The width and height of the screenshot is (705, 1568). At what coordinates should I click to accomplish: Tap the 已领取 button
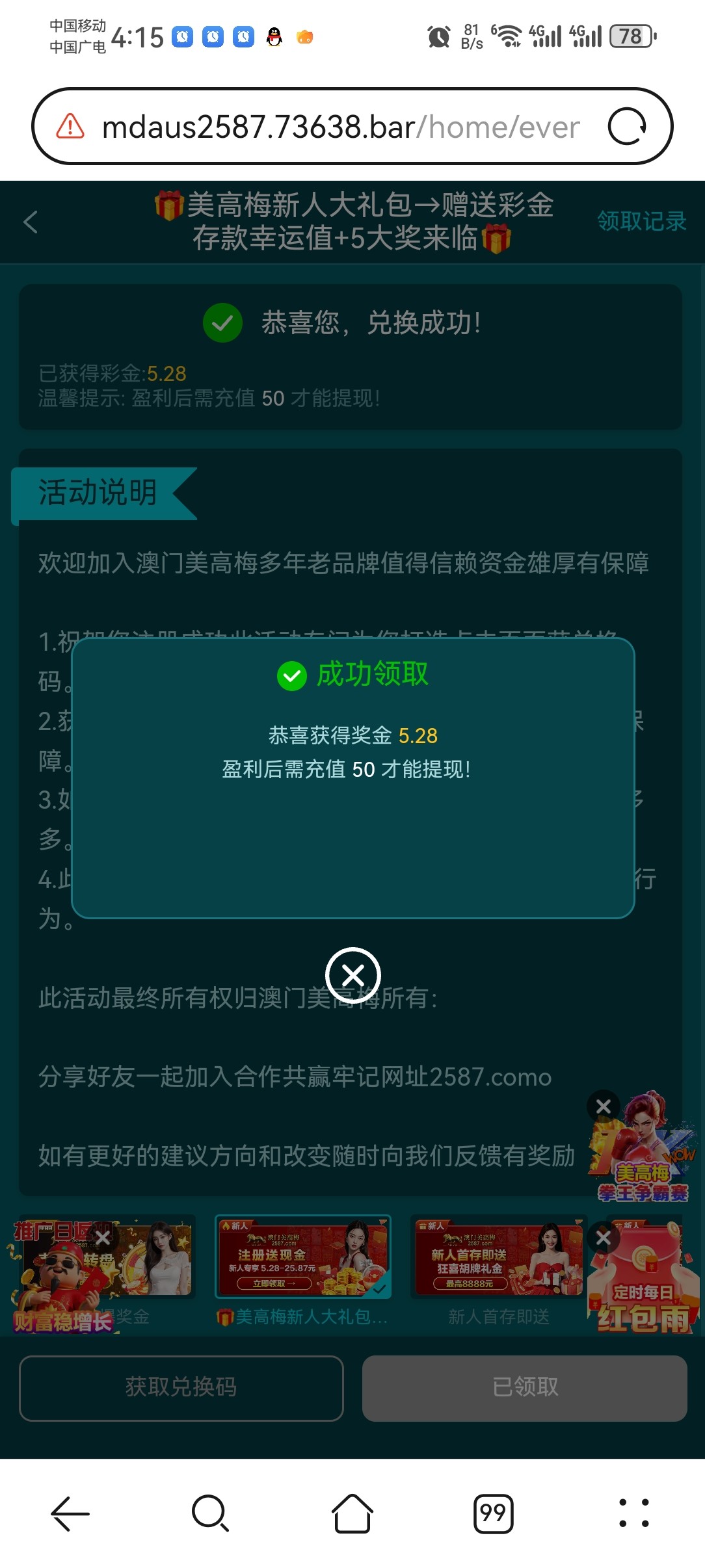(x=524, y=1389)
